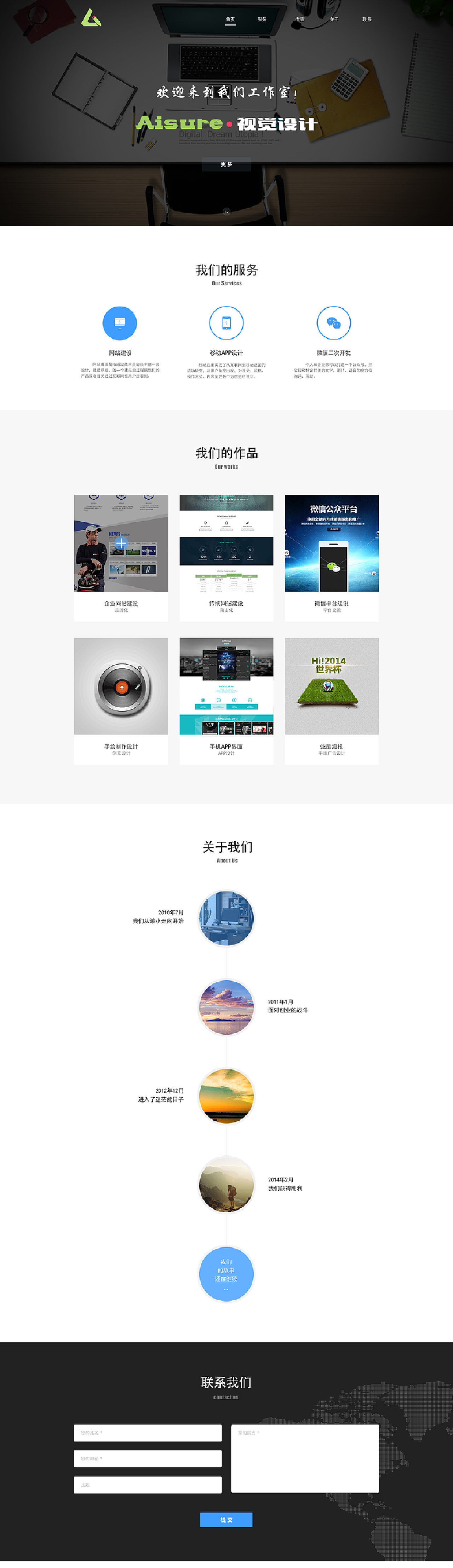Image resolution: width=453 pixels, height=1568 pixels.
Task: Submit the form with 提交
Action: coord(226,1520)
